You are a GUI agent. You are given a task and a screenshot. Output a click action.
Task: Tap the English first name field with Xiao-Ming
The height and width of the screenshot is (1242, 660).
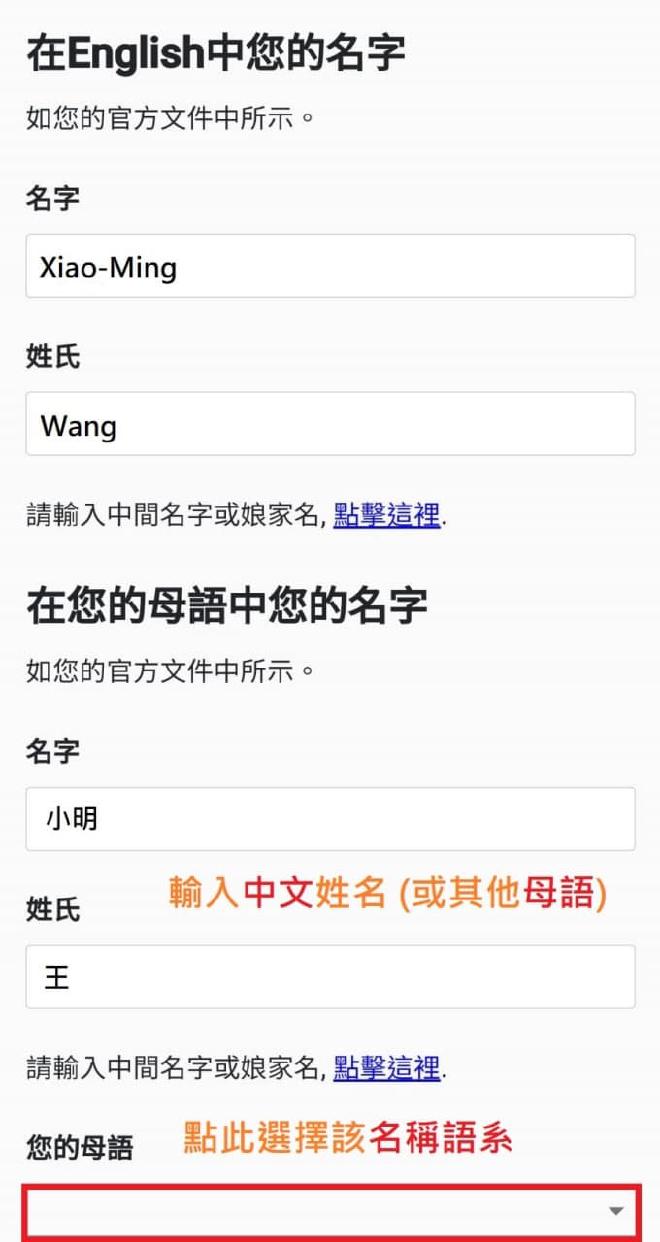click(330, 266)
